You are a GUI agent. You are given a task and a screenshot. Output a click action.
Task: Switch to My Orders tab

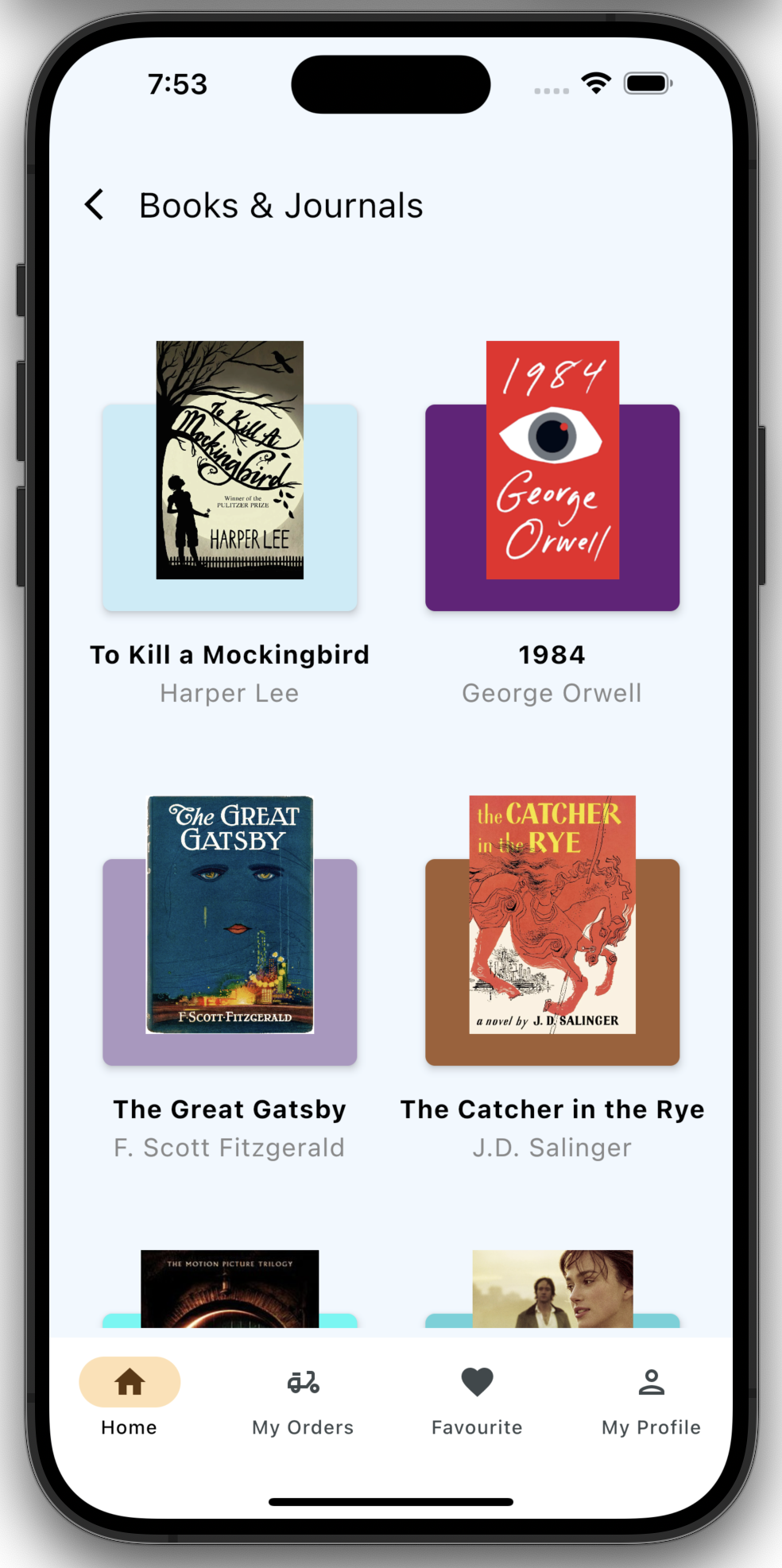click(x=303, y=1397)
